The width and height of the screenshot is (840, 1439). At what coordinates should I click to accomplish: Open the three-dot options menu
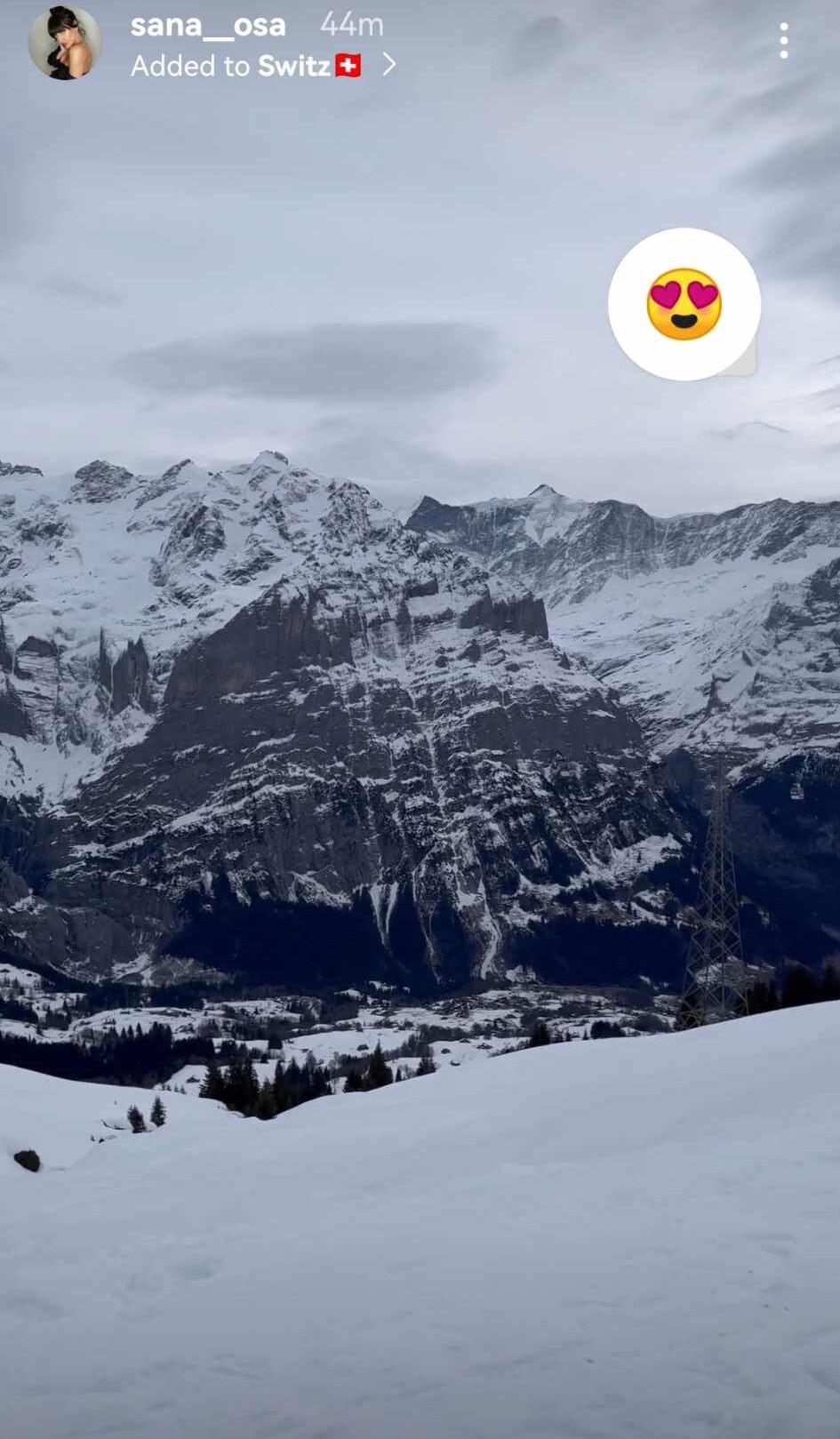pyautogui.click(x=783, y=42)
